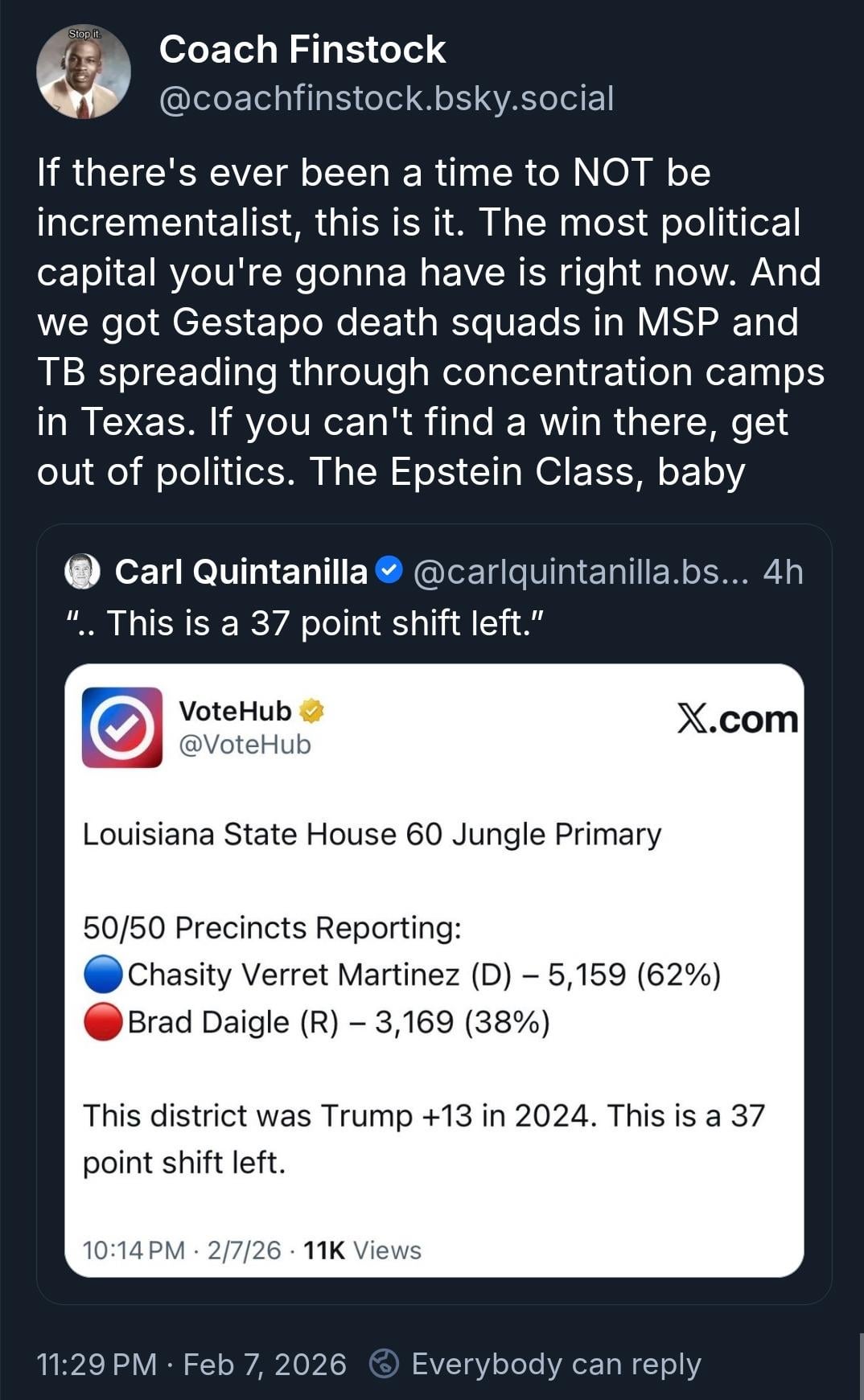The height and width of the screenshot is (1400, 864).
Task: Enlarge the VoteHub screenshot image
Action: (x=434, y=969)
